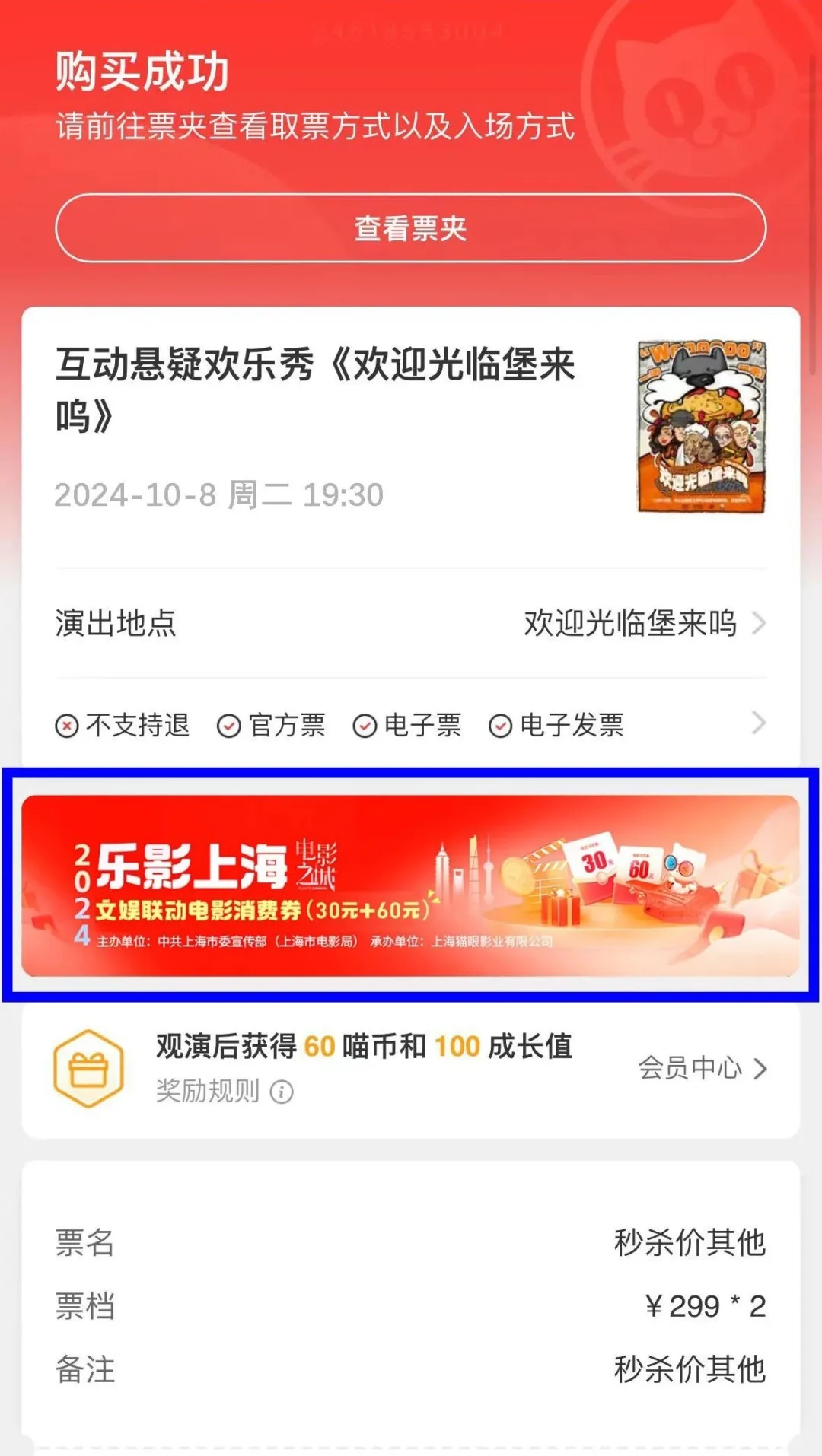
Task: Open the show poster thumbnail
Action: pos(701,427)
